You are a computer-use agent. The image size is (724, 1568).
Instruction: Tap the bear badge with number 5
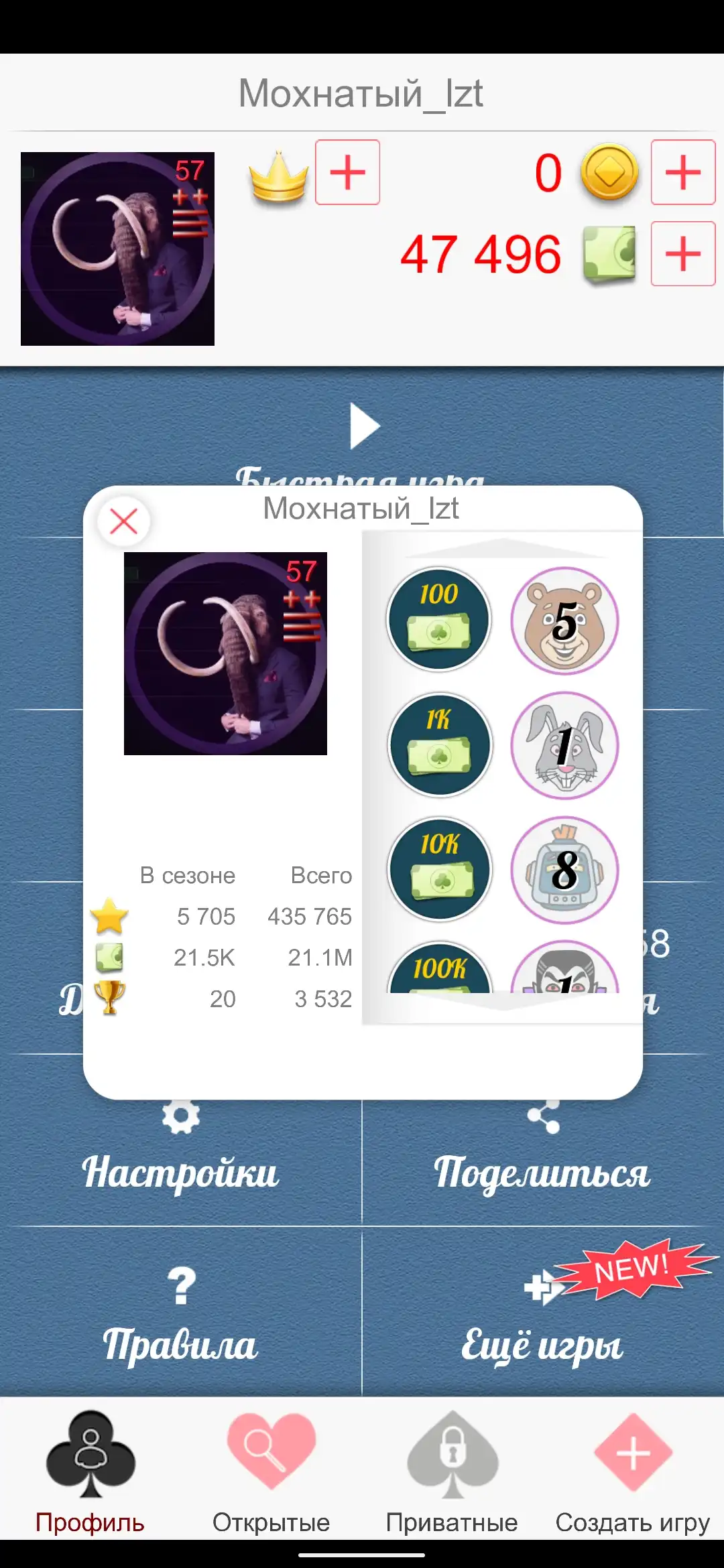pyautogui.click(x=564, y=620)
